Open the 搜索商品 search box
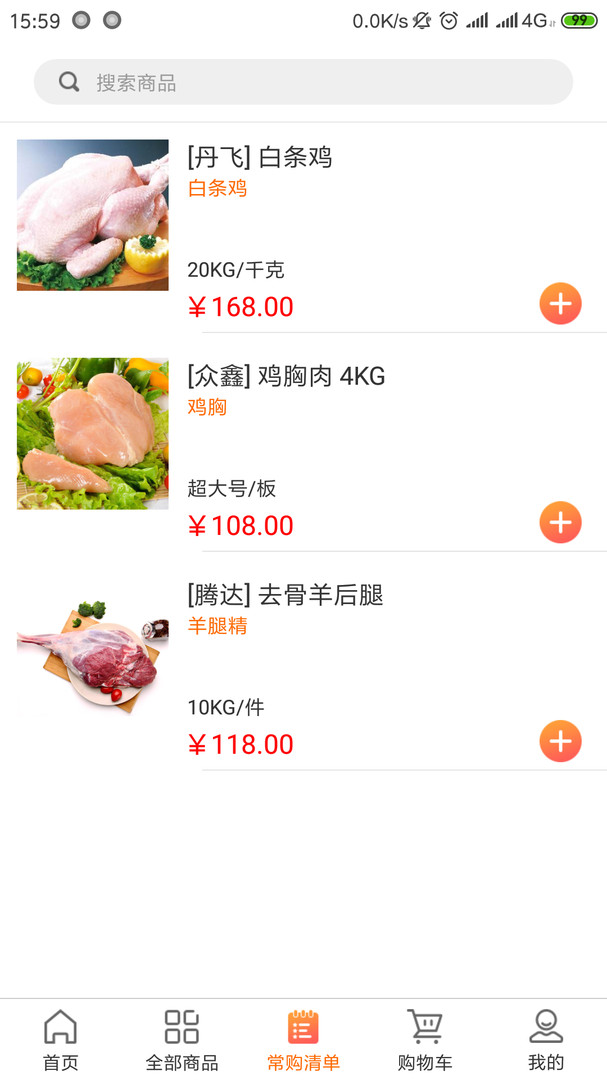Image resolution: width=607 pixels, height=1080 pixels. click(x=303, y=82)
